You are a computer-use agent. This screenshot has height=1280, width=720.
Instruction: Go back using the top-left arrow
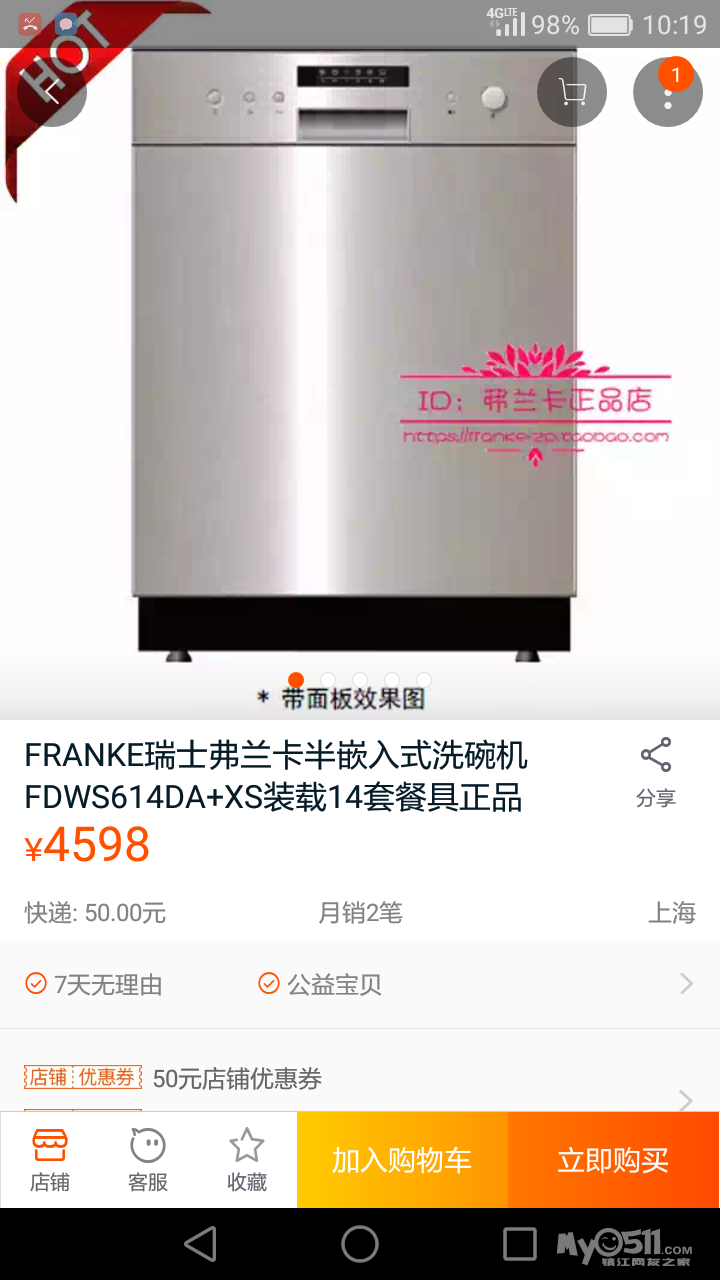[x=52, y=92]
